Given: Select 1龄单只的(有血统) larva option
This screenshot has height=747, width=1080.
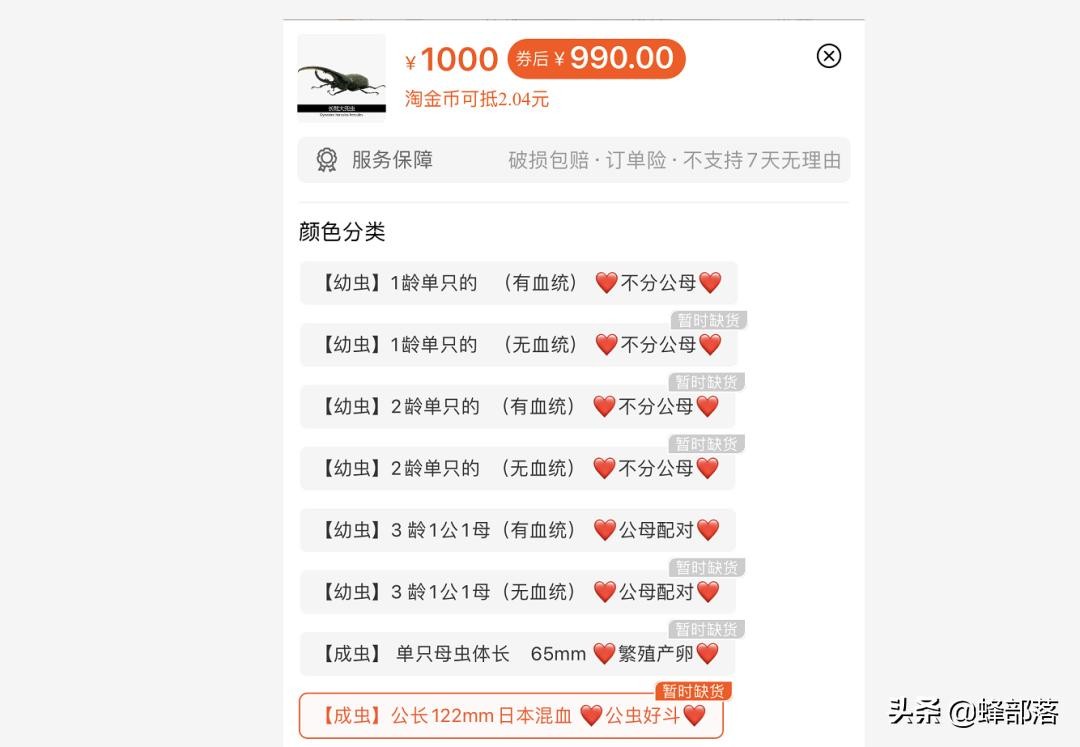Looking at the screenshot, I should coord(518,283).
